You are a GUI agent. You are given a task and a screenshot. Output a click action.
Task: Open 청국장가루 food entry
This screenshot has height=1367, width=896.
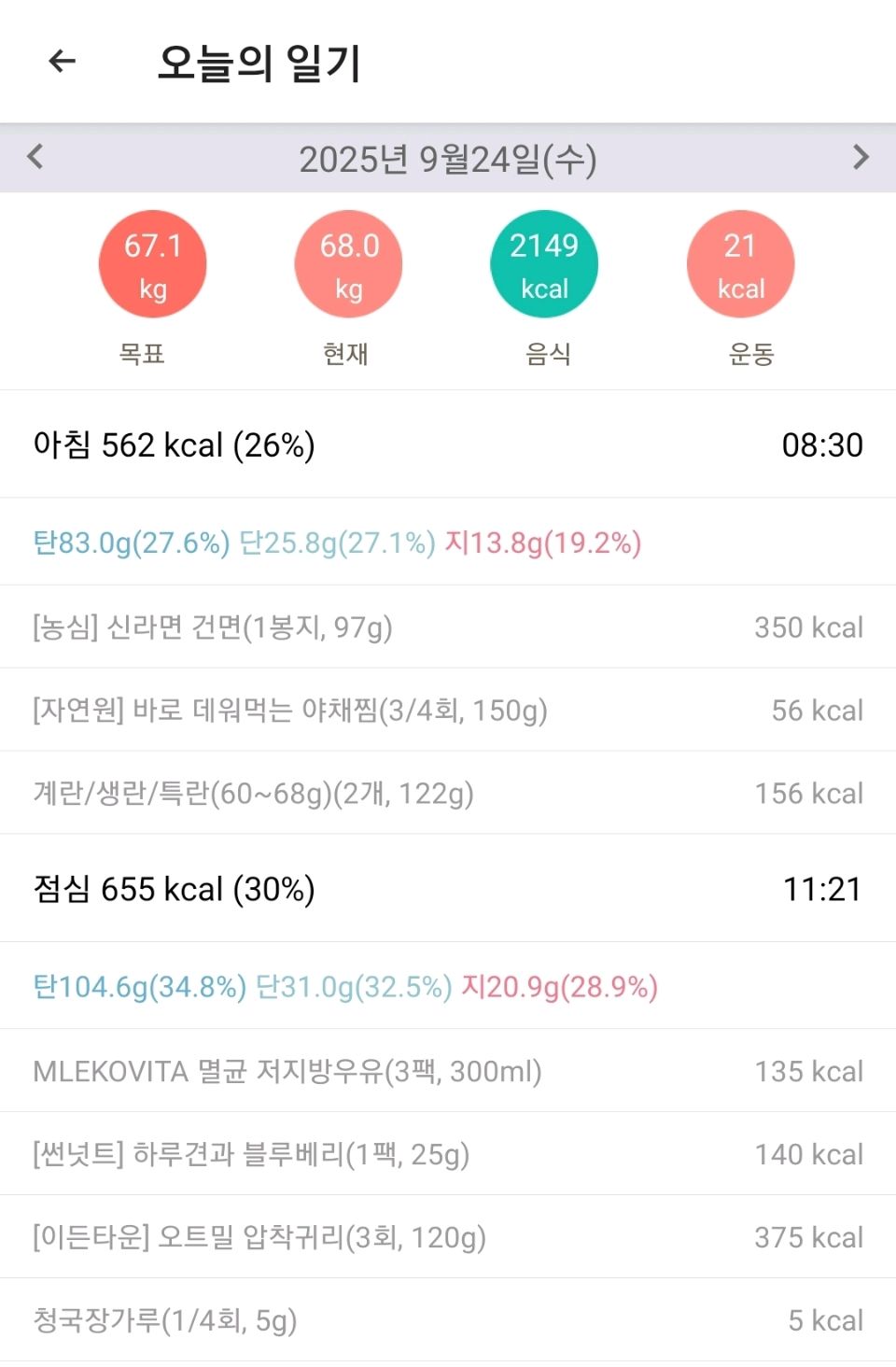click(x=448, y=1320)
